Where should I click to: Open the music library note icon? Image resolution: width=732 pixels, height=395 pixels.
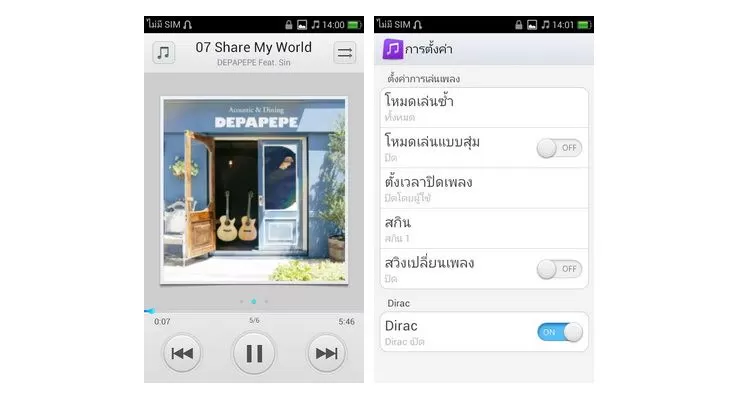pos(163,53)
